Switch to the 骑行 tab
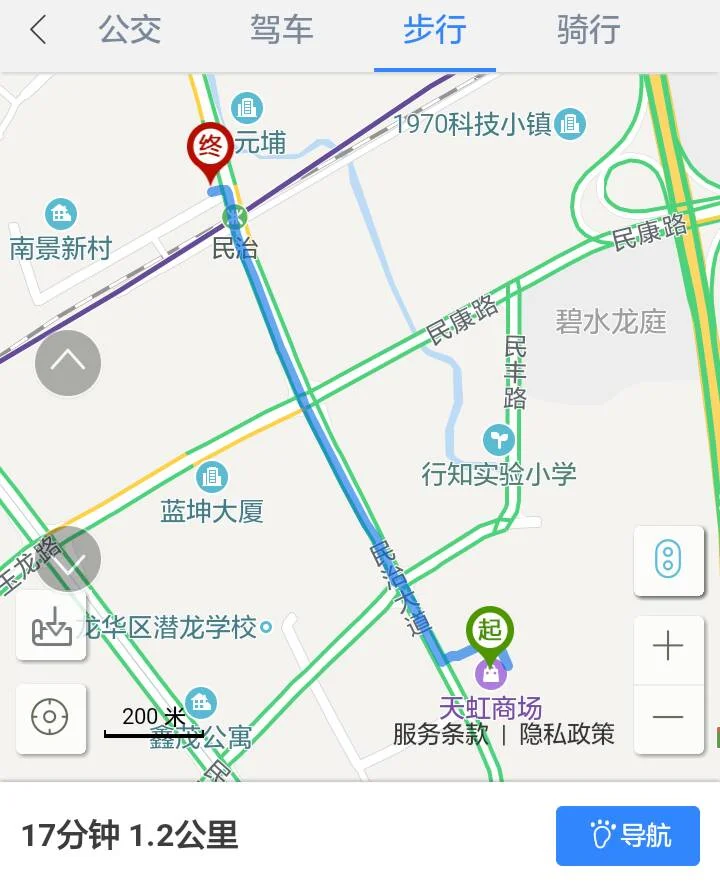720x895 pixels. [x=586, y=31]
